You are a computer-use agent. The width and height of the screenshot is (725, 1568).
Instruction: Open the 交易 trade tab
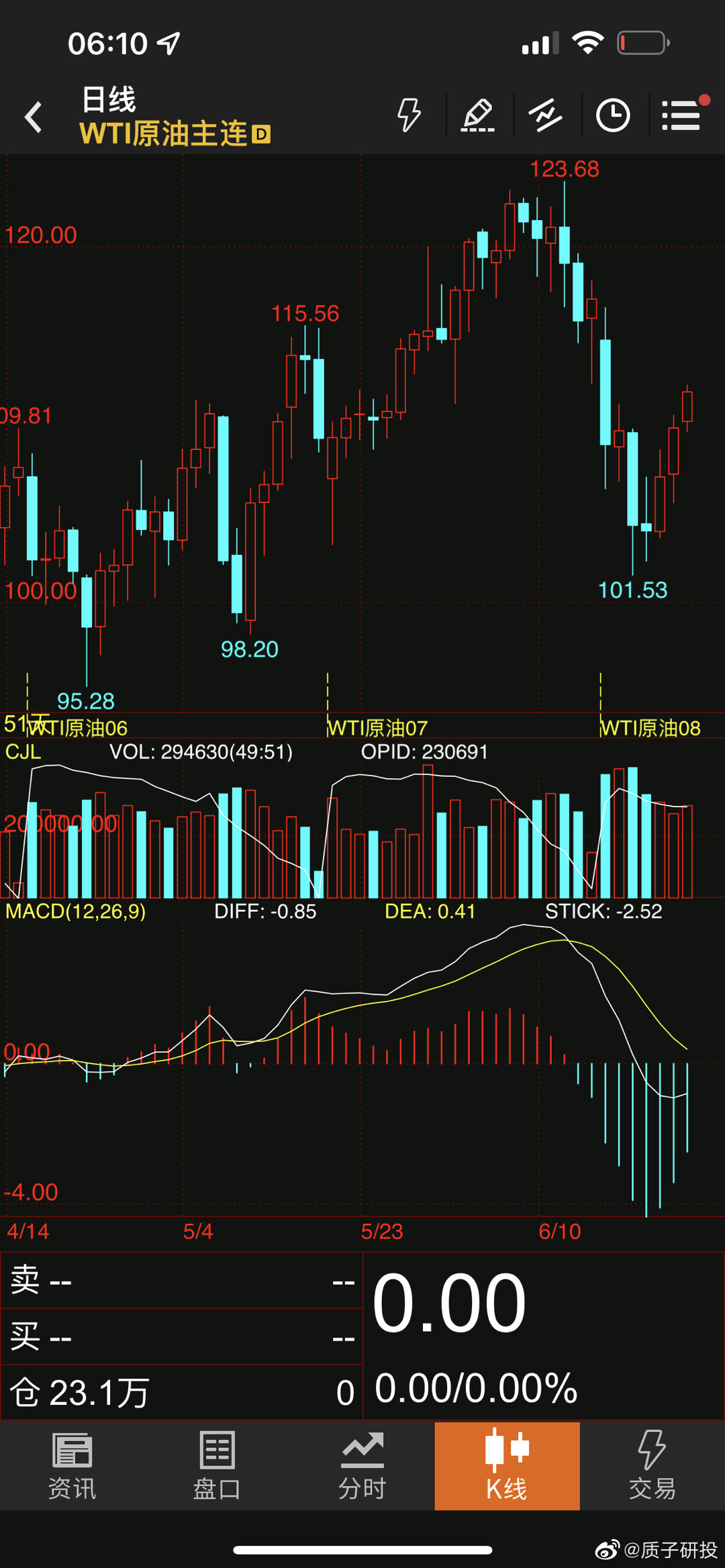click(652, 1465)
